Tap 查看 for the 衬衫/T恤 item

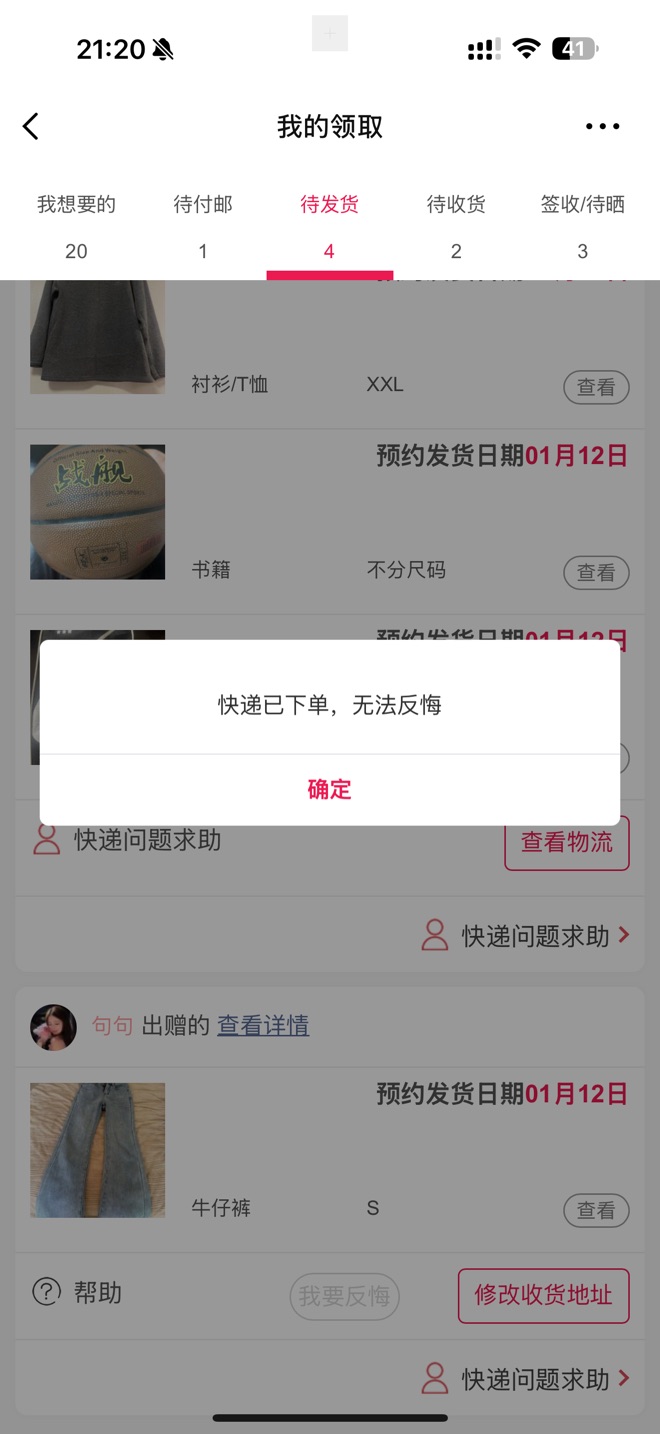tap(596, 387)
